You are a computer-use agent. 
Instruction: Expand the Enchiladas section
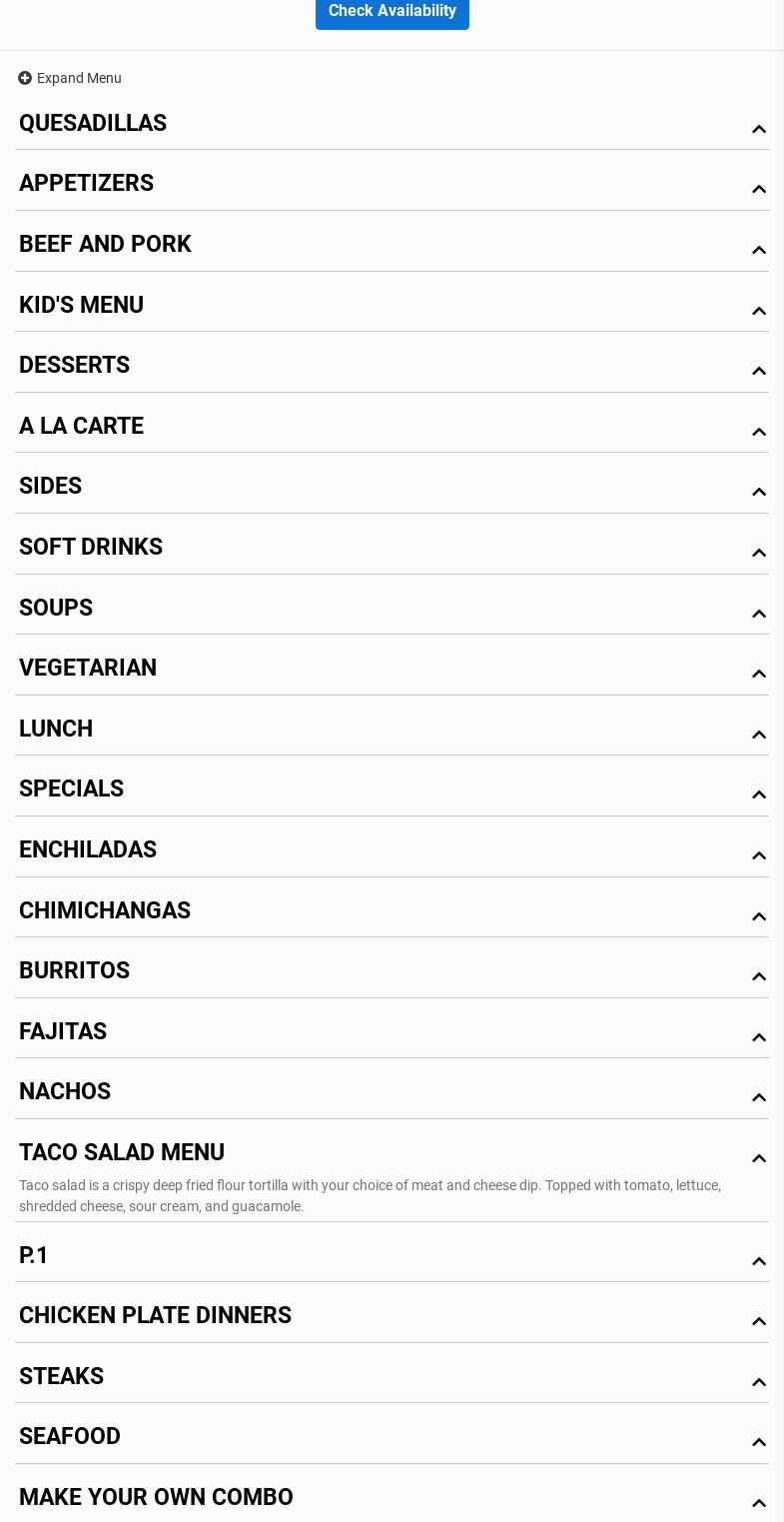pos(392,850)
